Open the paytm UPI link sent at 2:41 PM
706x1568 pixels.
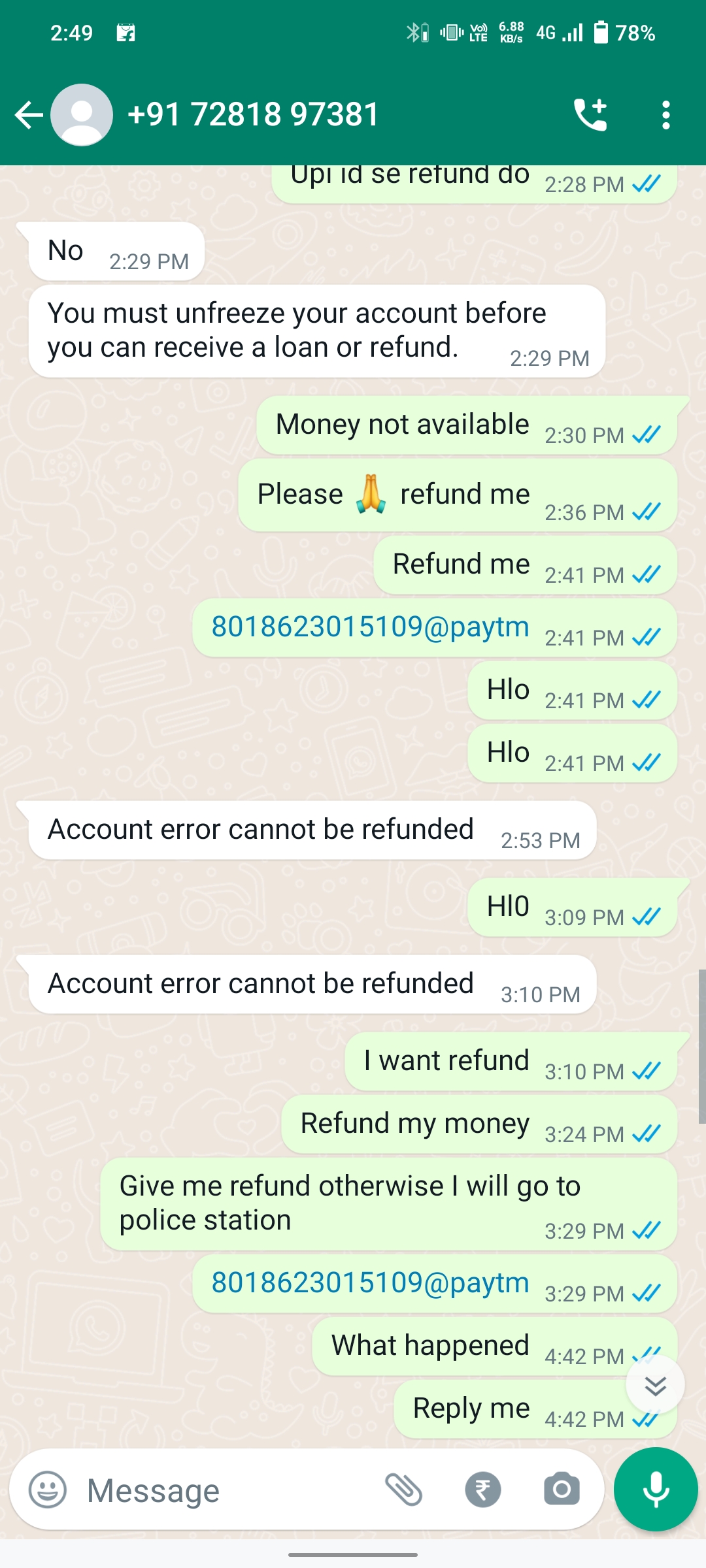coord(370,627)
